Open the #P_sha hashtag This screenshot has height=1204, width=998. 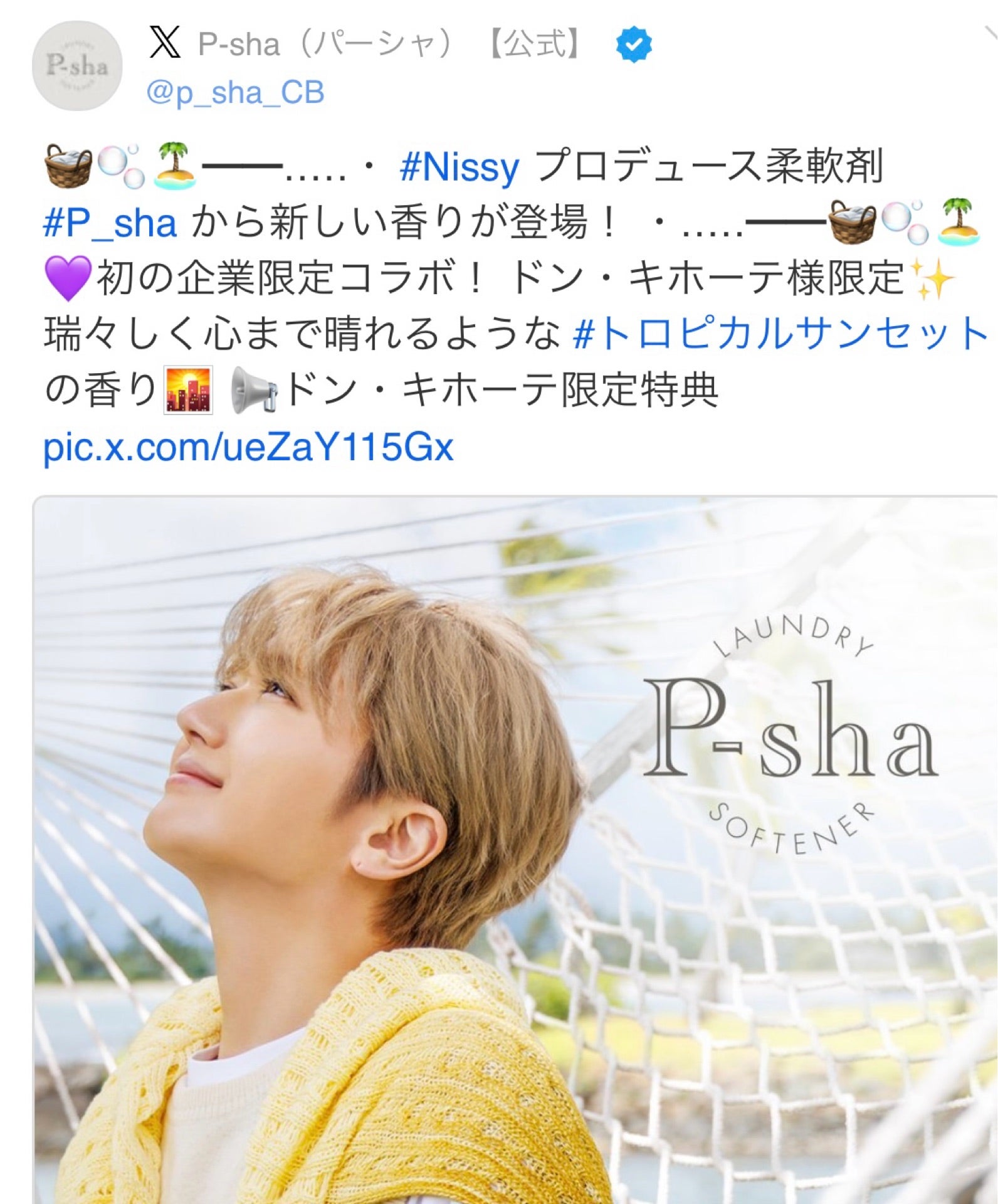pos(110,224)
